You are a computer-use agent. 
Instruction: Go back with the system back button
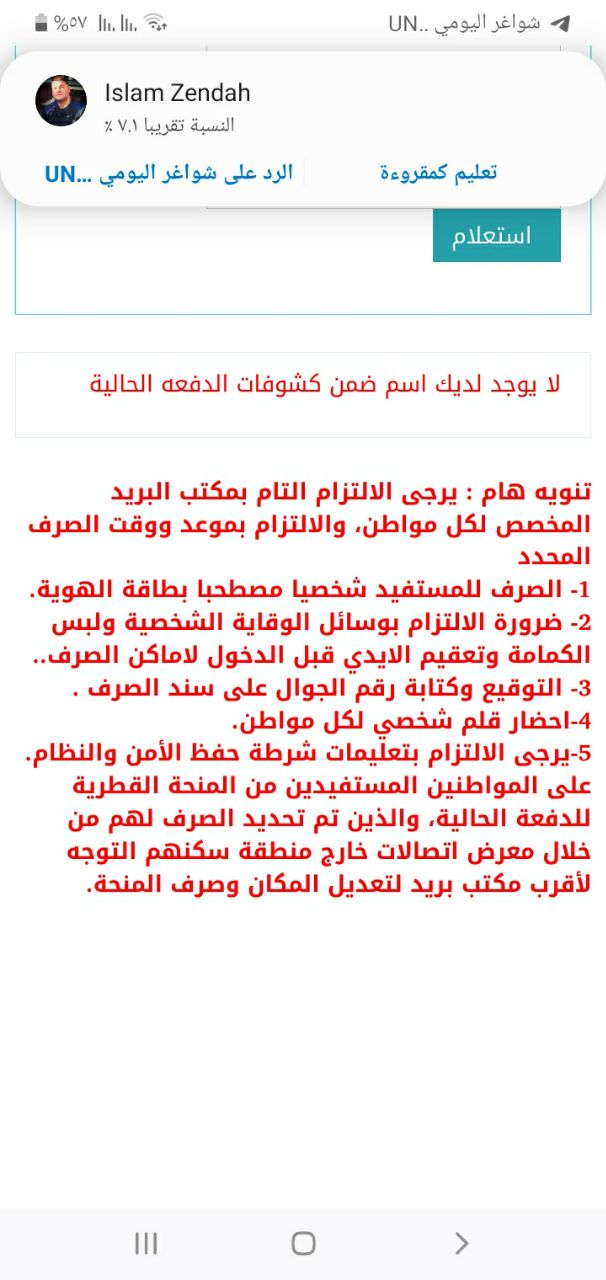461,1243
